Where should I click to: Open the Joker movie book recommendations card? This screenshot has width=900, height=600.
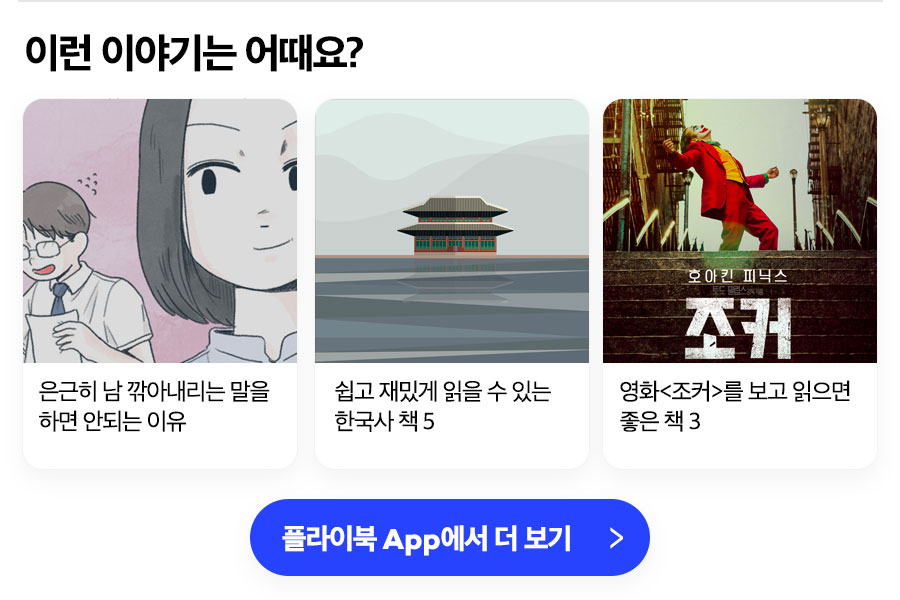click(739, 284)
